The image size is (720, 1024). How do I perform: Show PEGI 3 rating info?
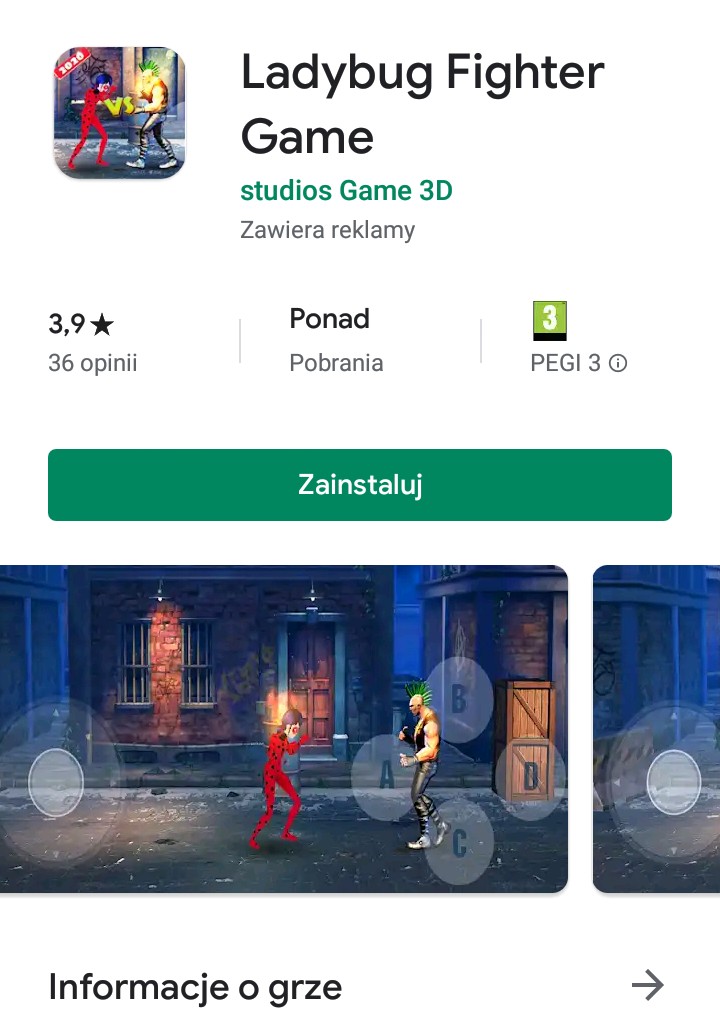618,364
